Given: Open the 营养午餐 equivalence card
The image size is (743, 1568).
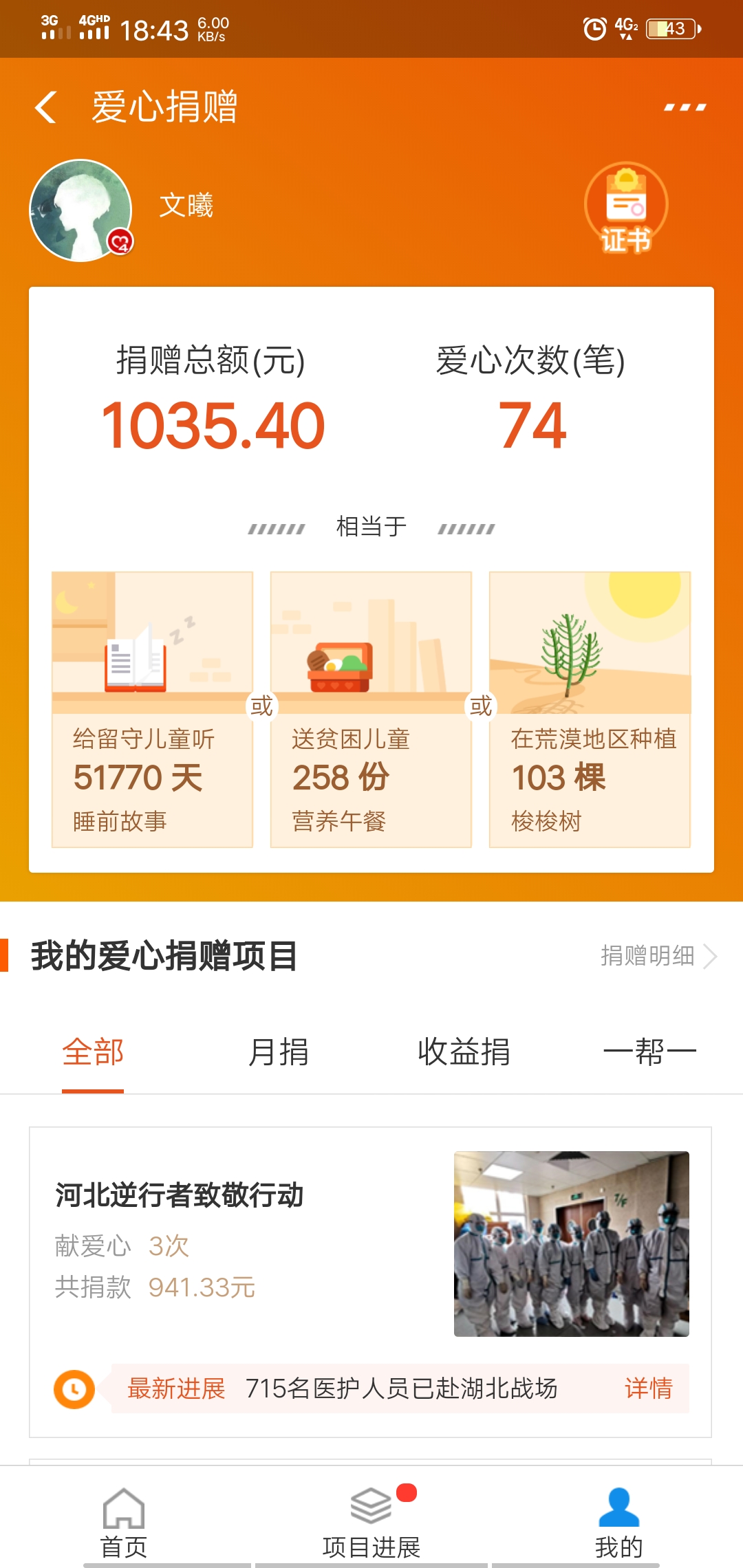Looking at the screenshot, I should (x=371, y=710).
